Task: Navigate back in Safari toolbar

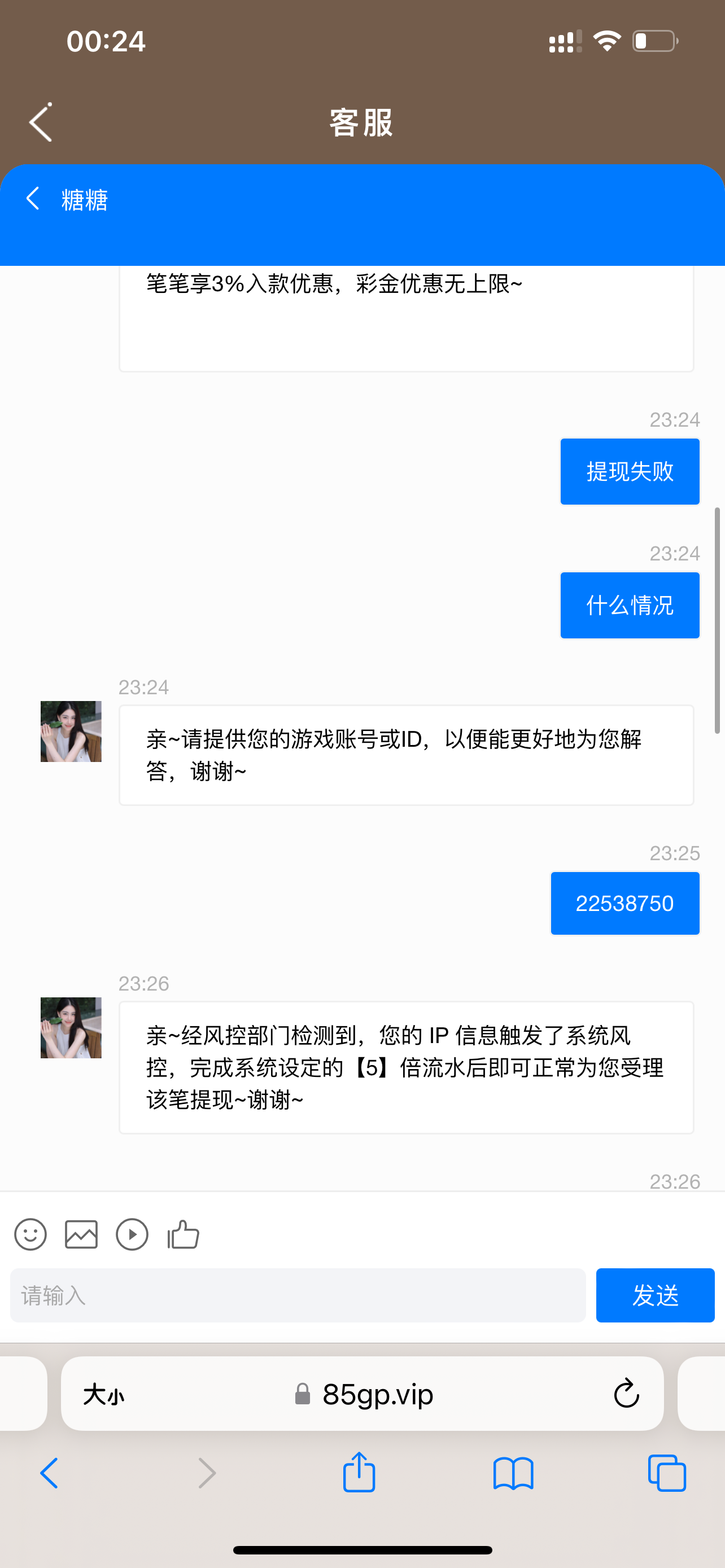Action: pyautogui.click(x=49, y=1474)
